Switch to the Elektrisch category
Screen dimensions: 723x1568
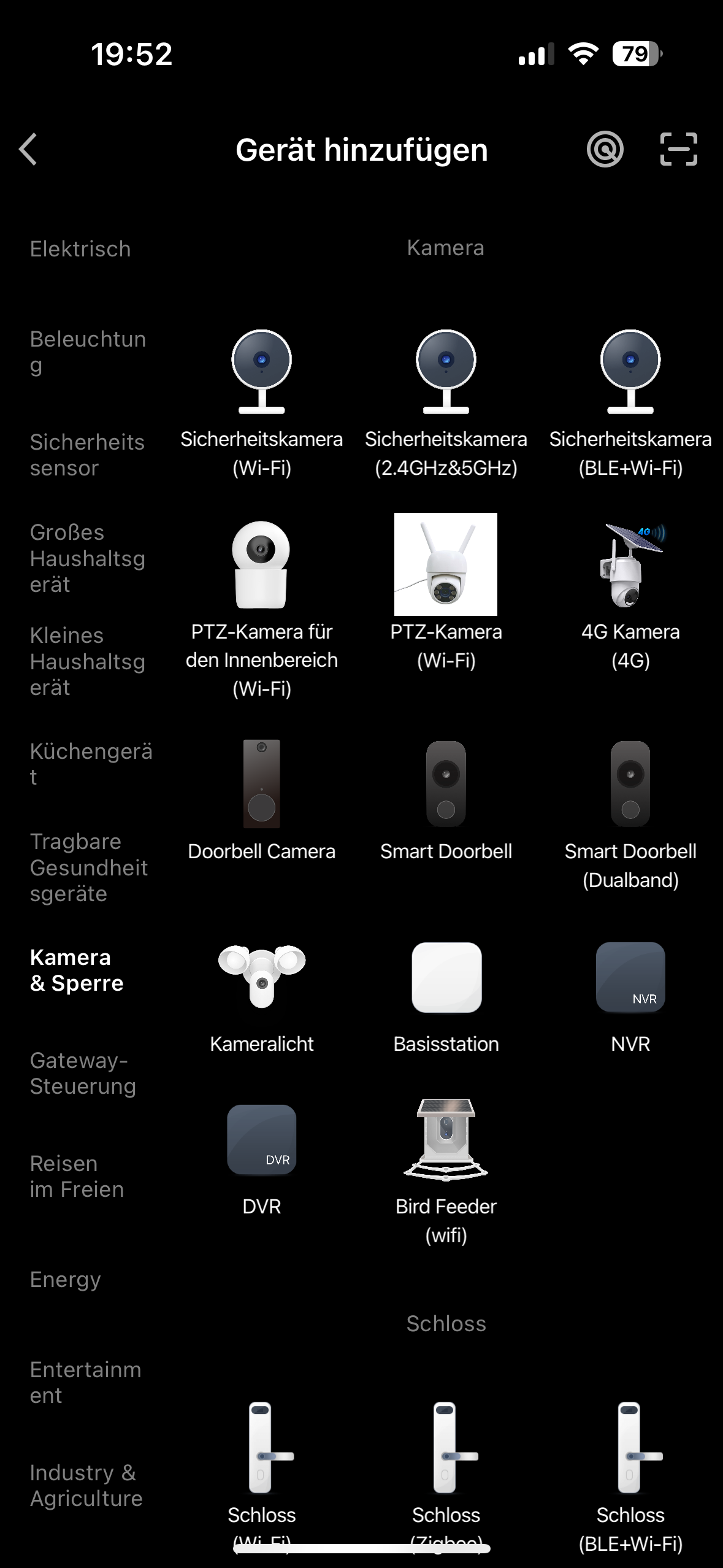[80, 249]
